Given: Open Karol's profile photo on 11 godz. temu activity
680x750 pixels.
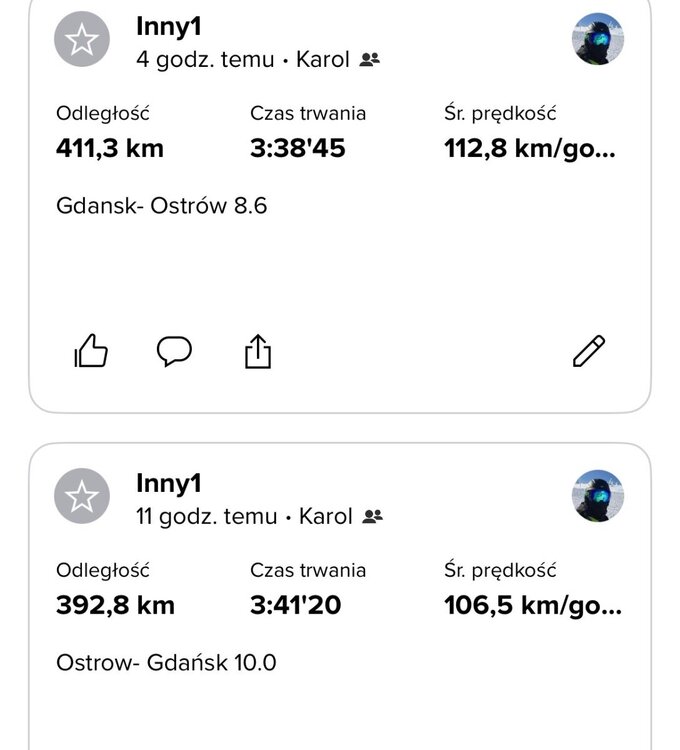Looking at the screenshot, I should pyautogui.click(x=597, y=496).
